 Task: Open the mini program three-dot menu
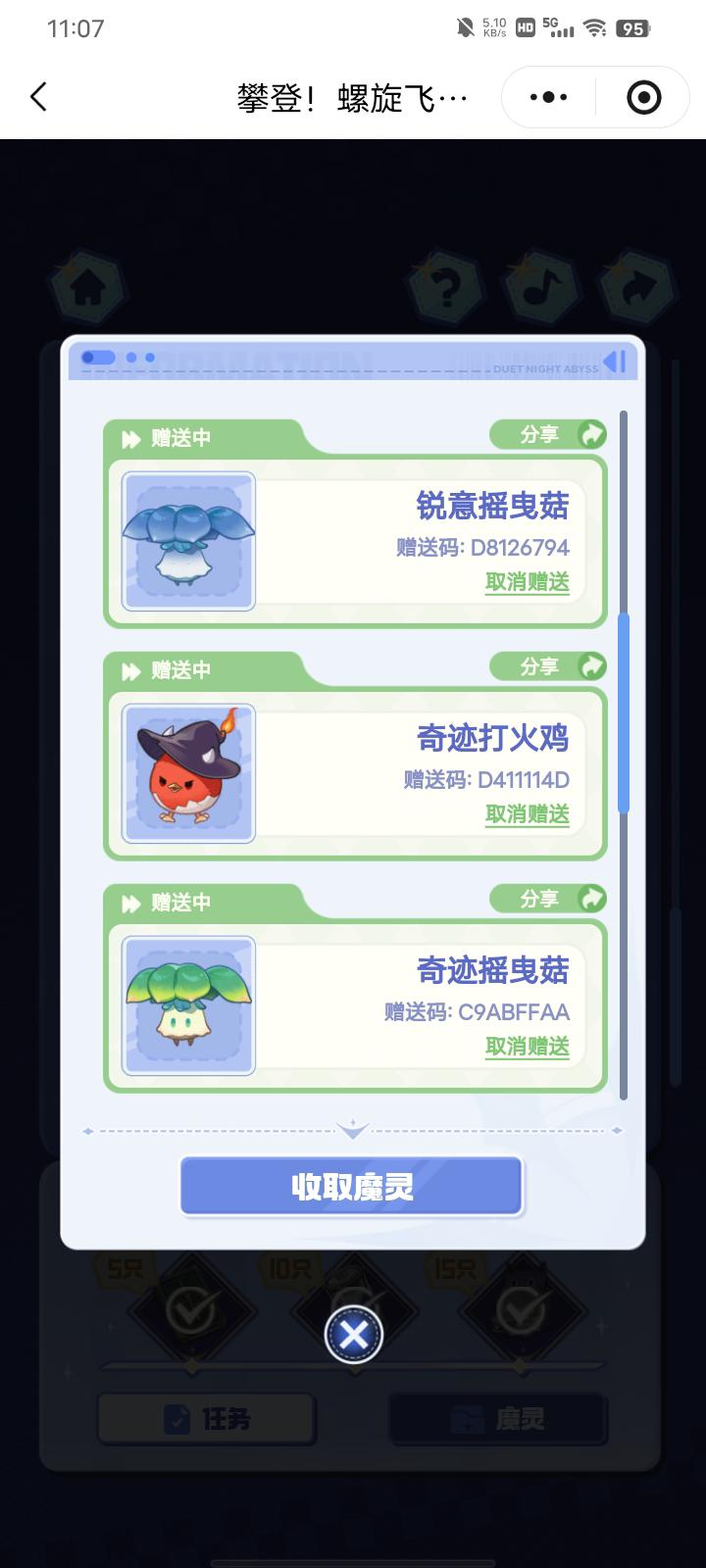click(548, 97)
